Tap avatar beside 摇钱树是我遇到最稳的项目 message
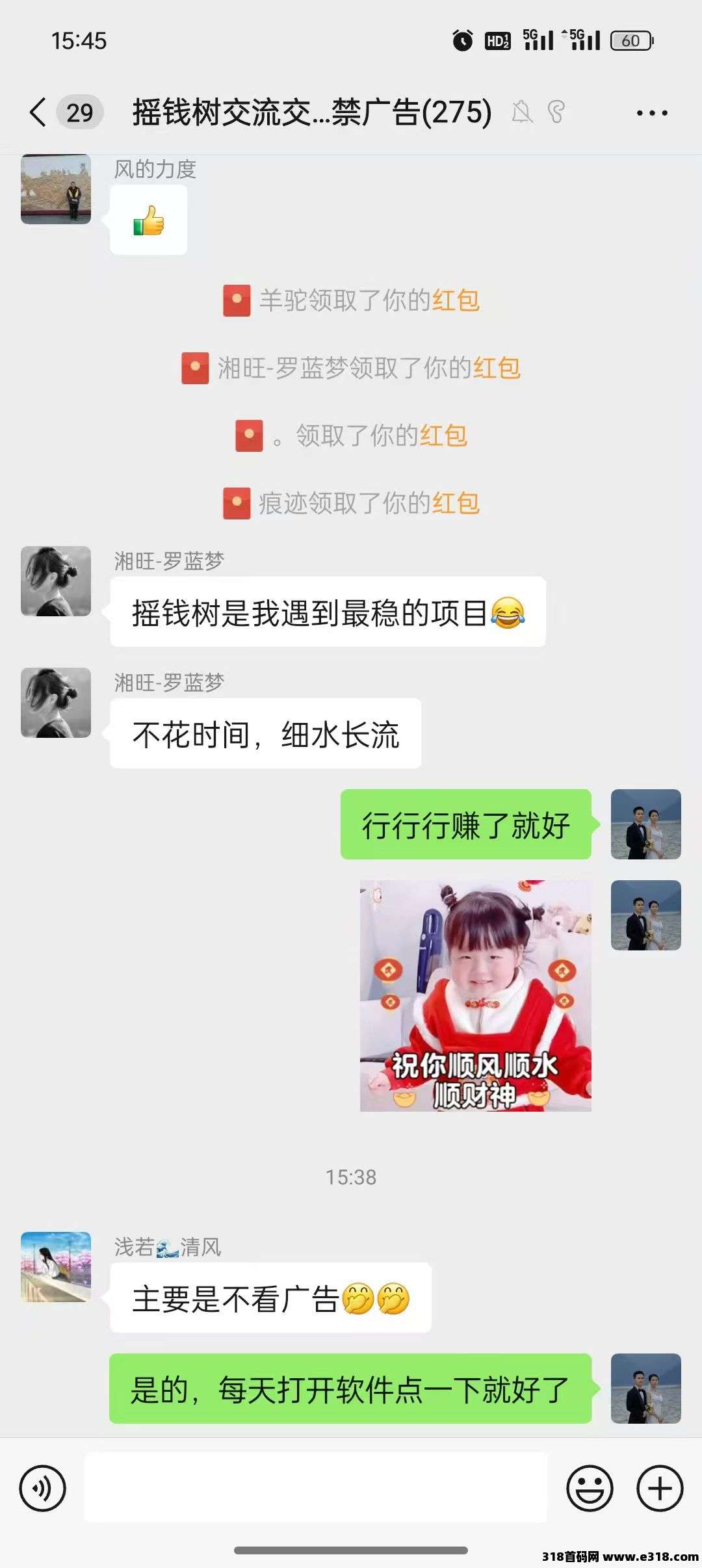This screenshot has height=1568, width=702. pos(56,581)
